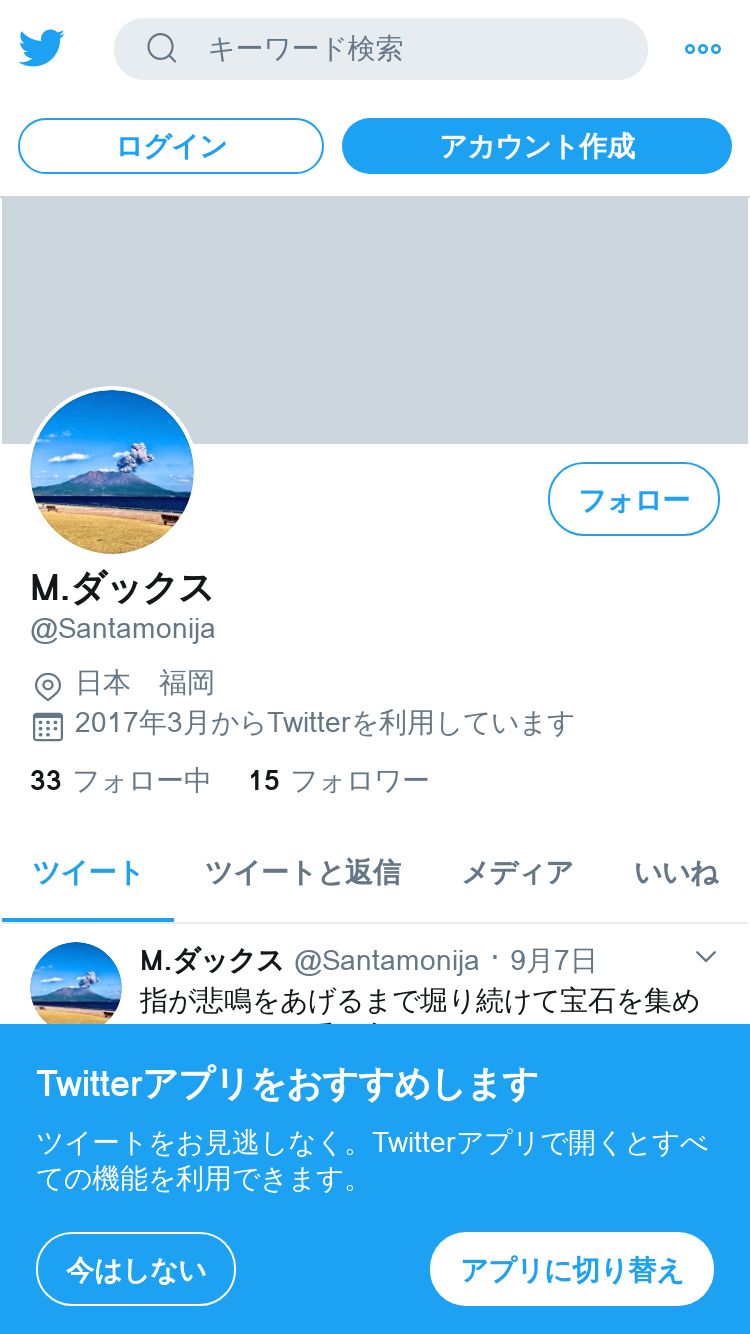Open the 33 フォロー中 list
The image size is (750, 1334).
(120, 780)
